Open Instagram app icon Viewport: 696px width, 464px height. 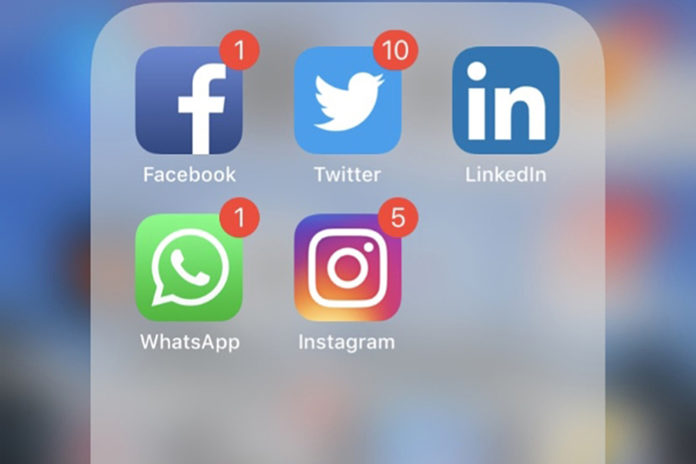347,267
